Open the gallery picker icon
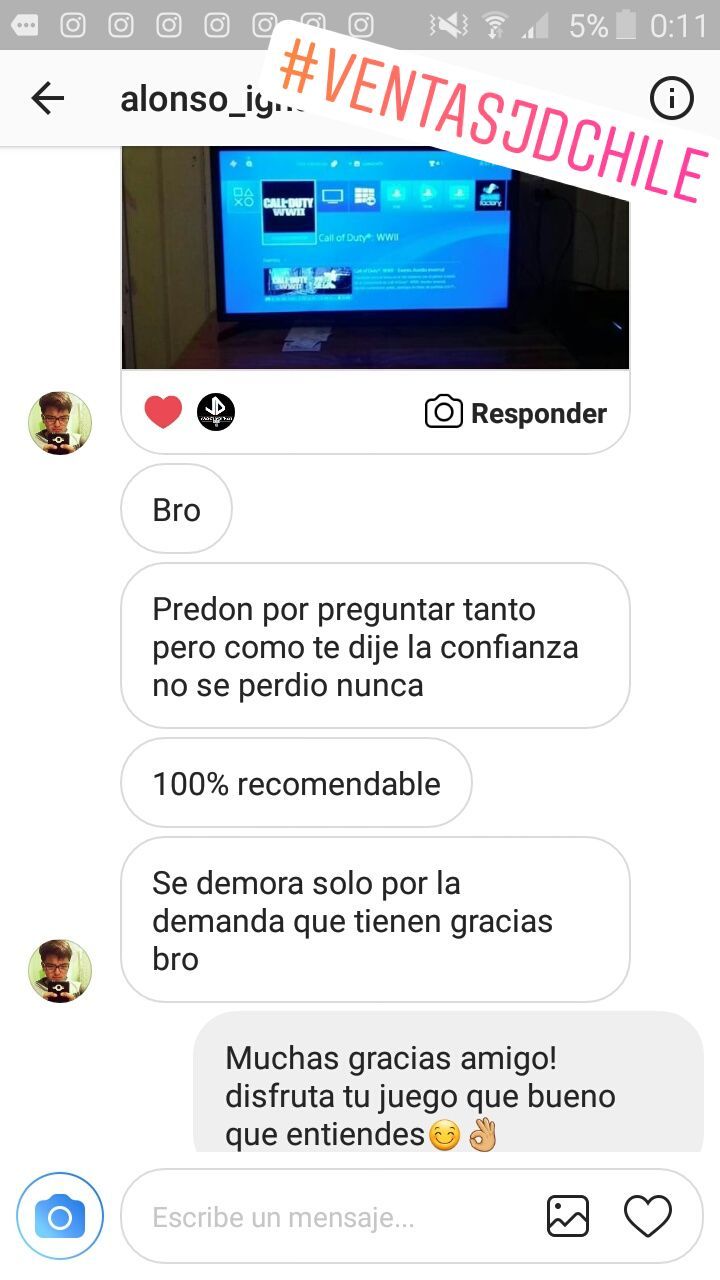The height and width of the screenshot is (1280, 720). click(x=567, y=1216)
